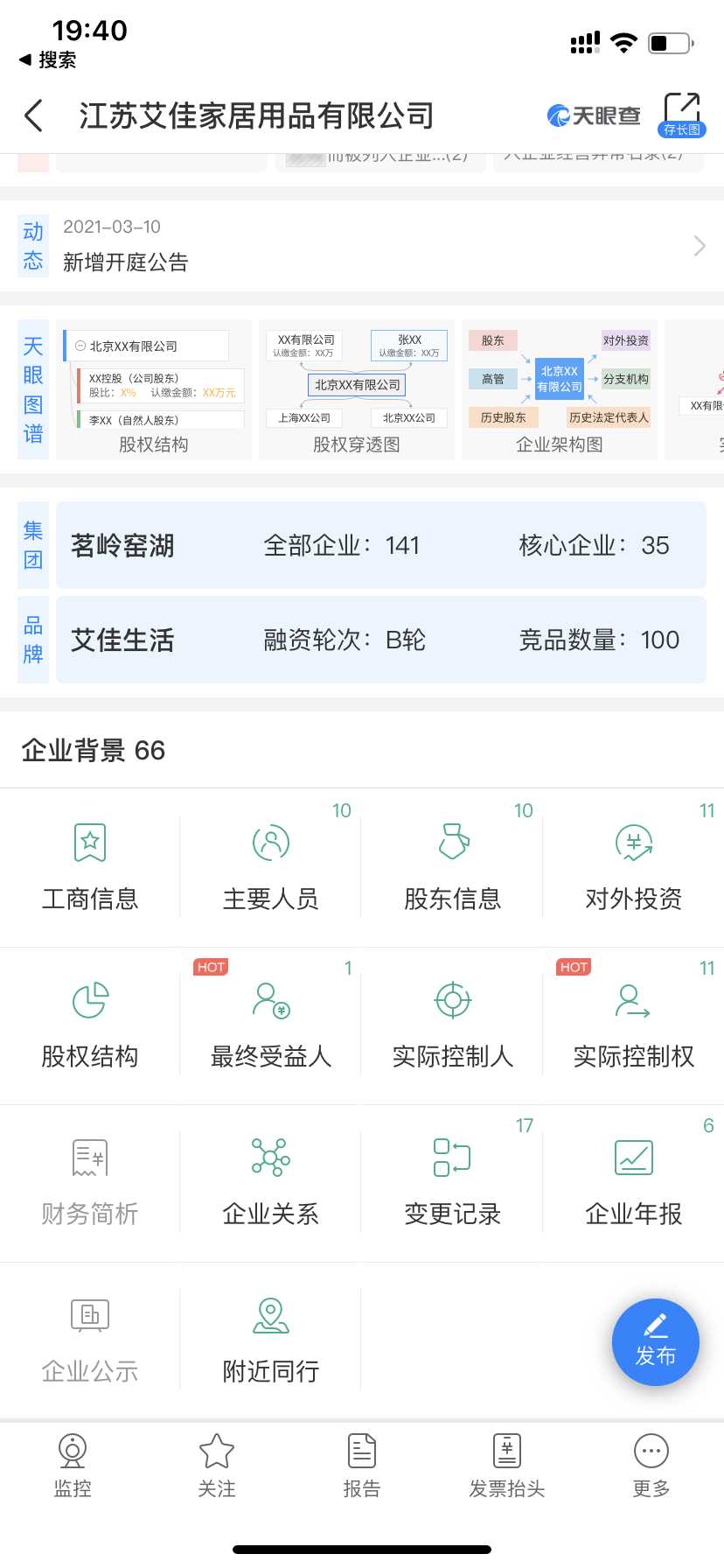Follow this company via 关注

tap(217, 1466)
